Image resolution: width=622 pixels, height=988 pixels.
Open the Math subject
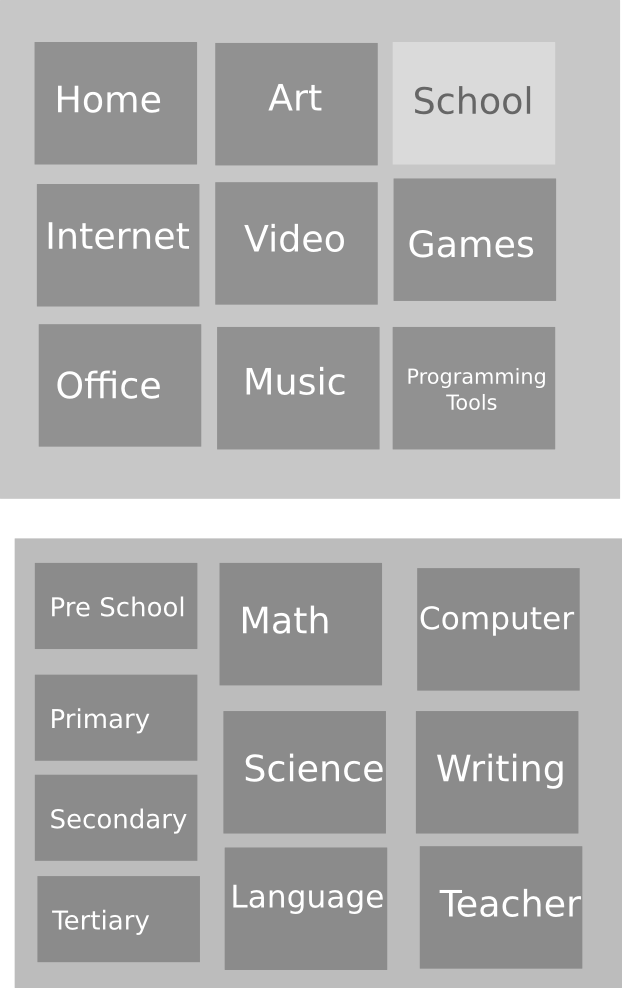[x=300, y=624]
